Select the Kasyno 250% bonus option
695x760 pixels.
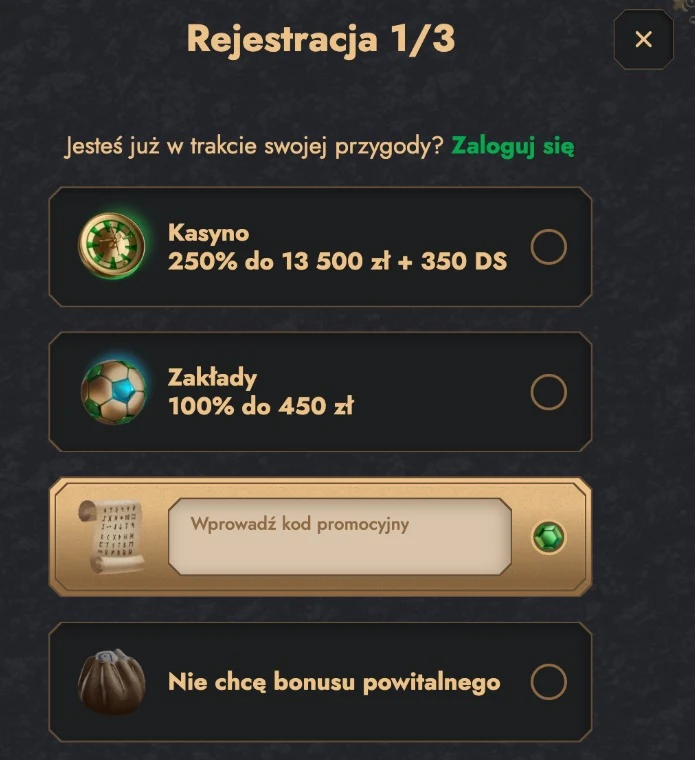click(548, 246)
